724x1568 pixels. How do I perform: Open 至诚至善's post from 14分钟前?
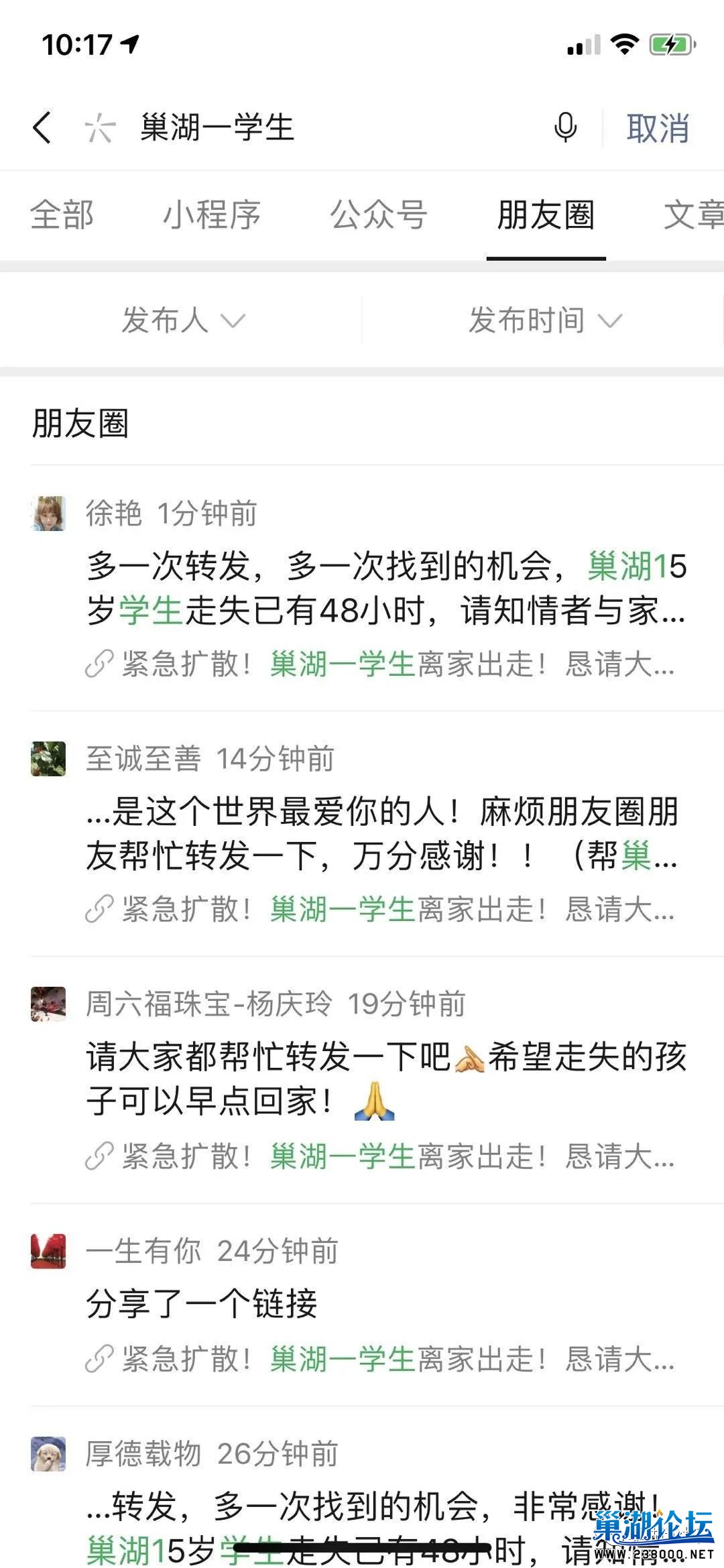382,833
